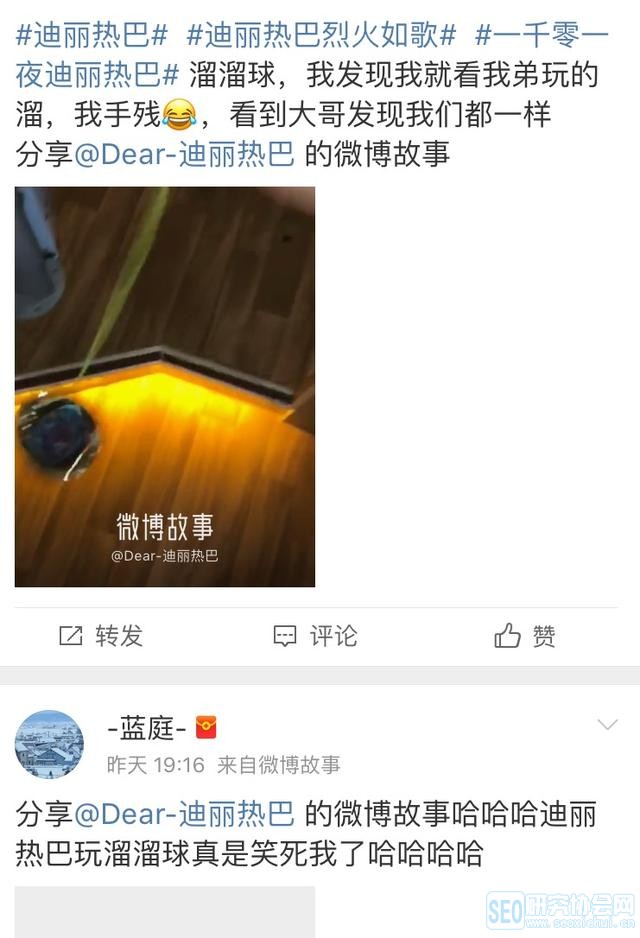
Task: Open -蓝庭- profile avatar
Action: 49,744
